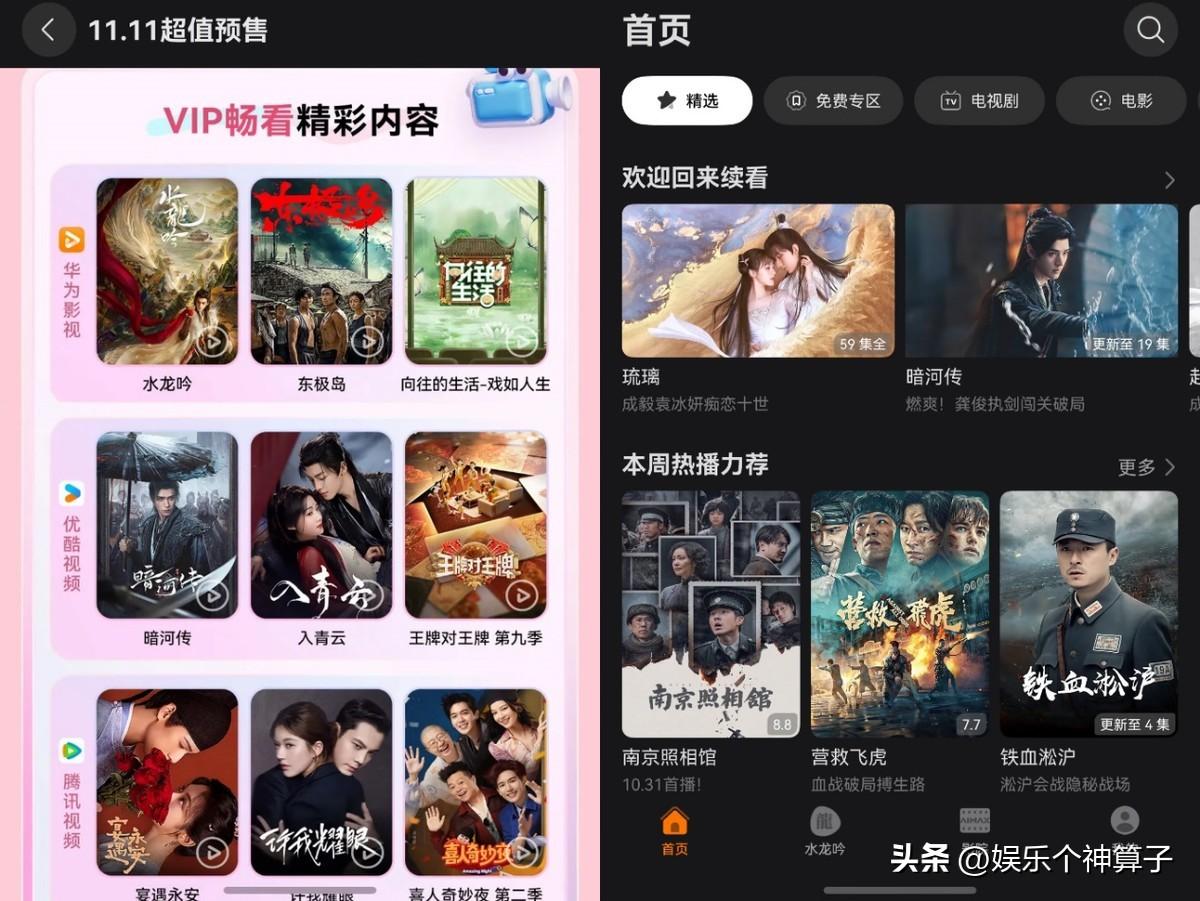Open the 电影 tab

click(x=1121, y=100)
